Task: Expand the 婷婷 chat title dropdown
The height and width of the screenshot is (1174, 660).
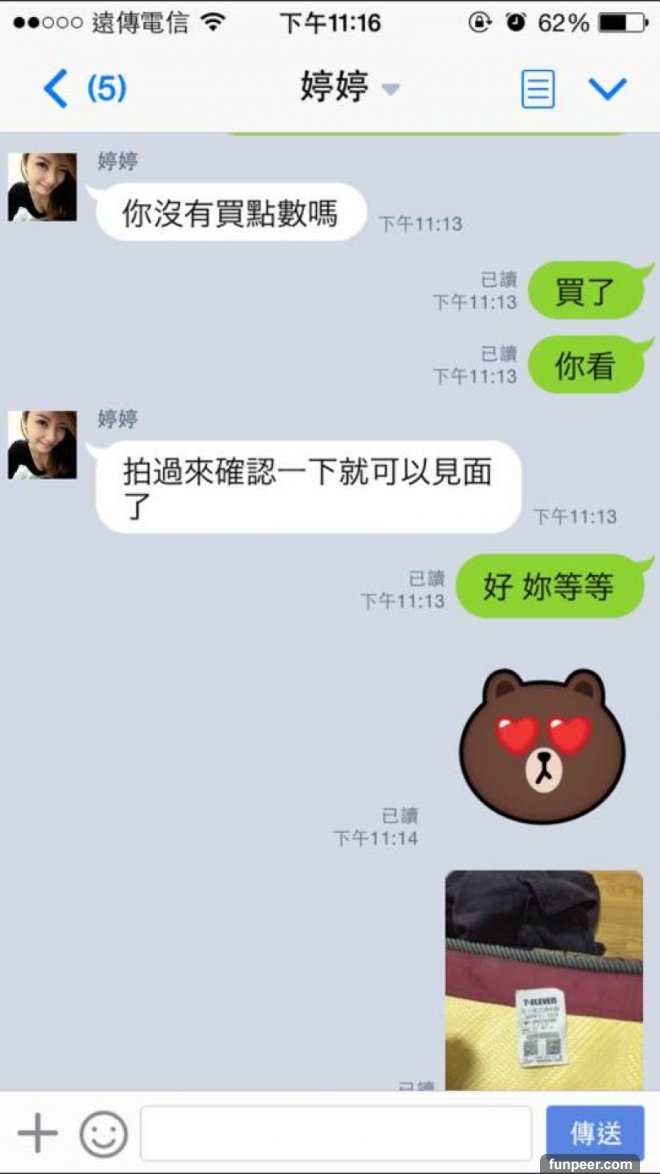Action: [x=390, y=89]
